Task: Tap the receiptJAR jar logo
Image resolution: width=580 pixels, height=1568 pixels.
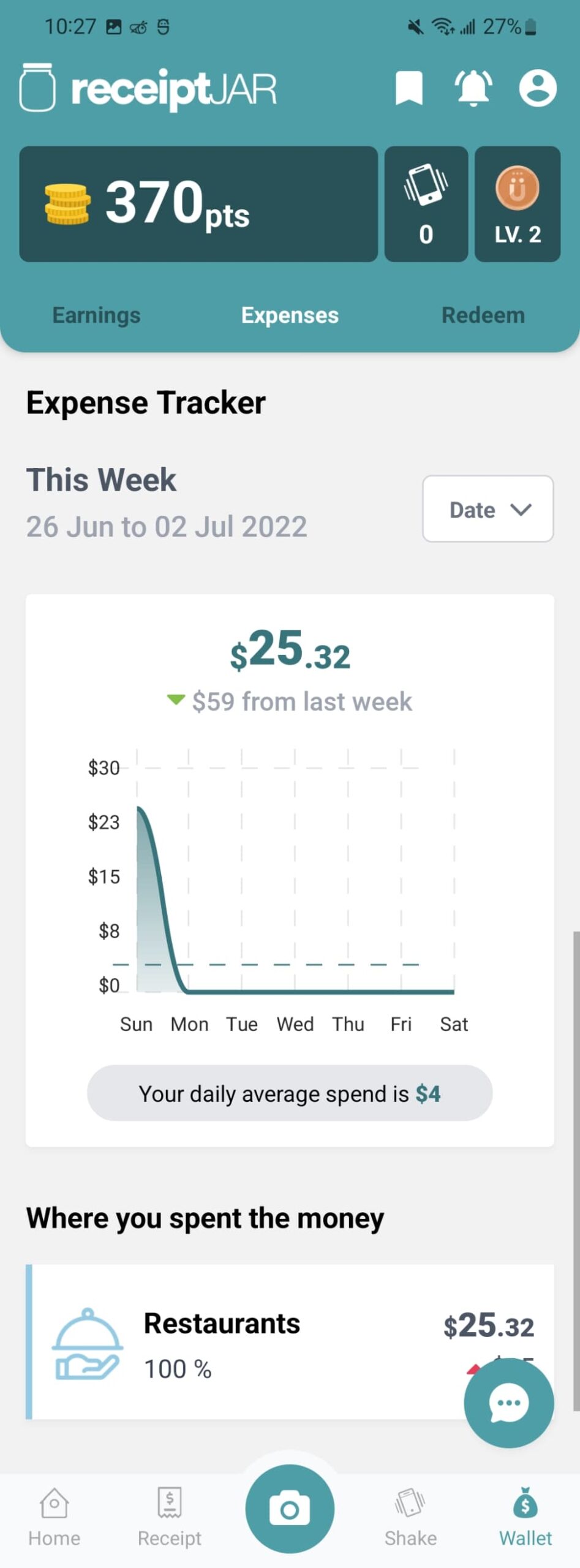Action: pyautogui.click(x=38, y=88)
